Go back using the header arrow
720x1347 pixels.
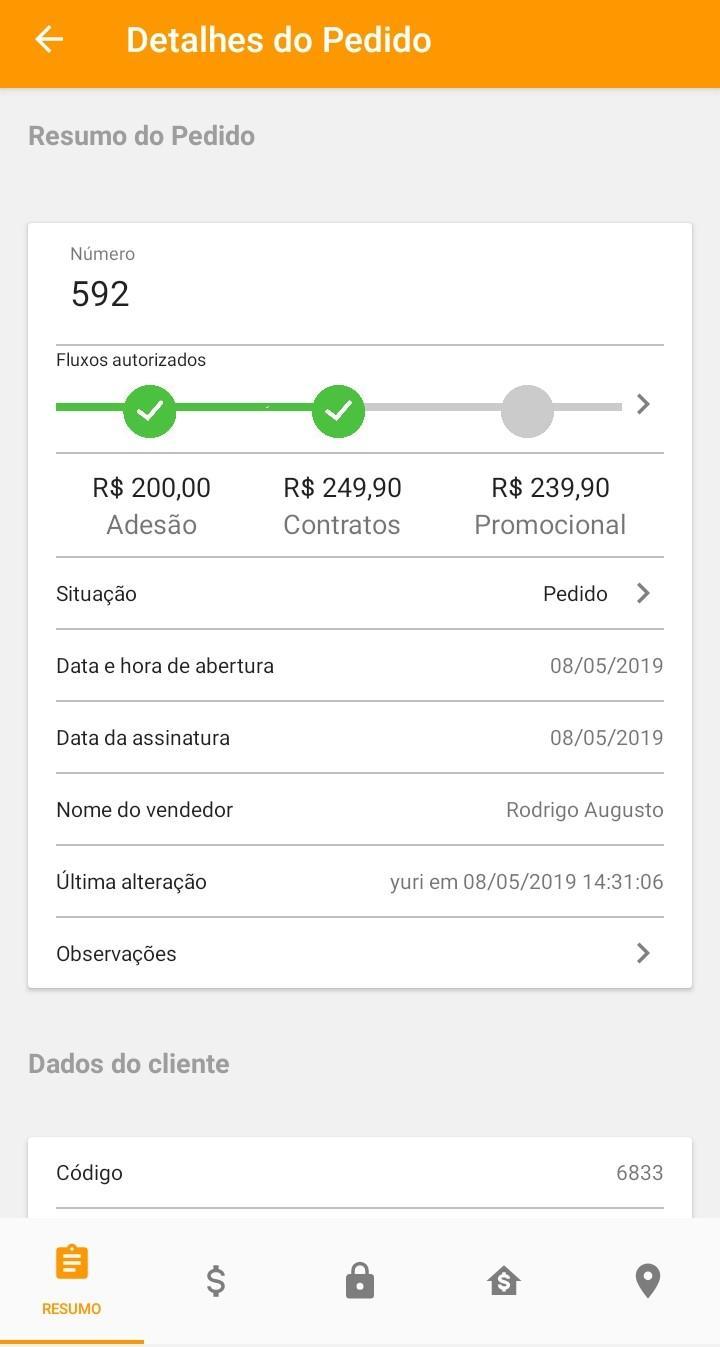[x=49, y=40]
